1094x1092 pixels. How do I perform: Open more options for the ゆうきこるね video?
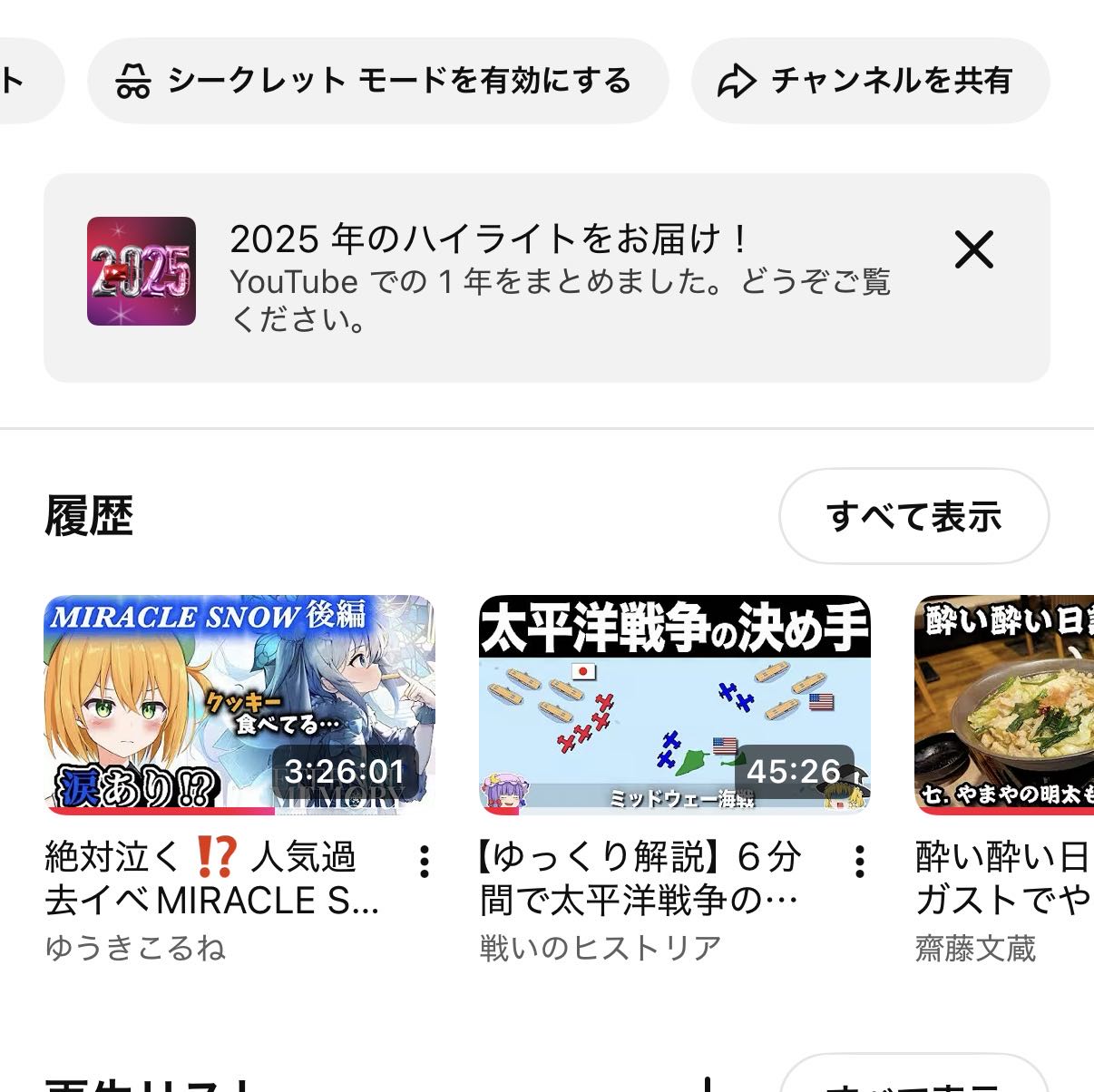pos(424,862)
